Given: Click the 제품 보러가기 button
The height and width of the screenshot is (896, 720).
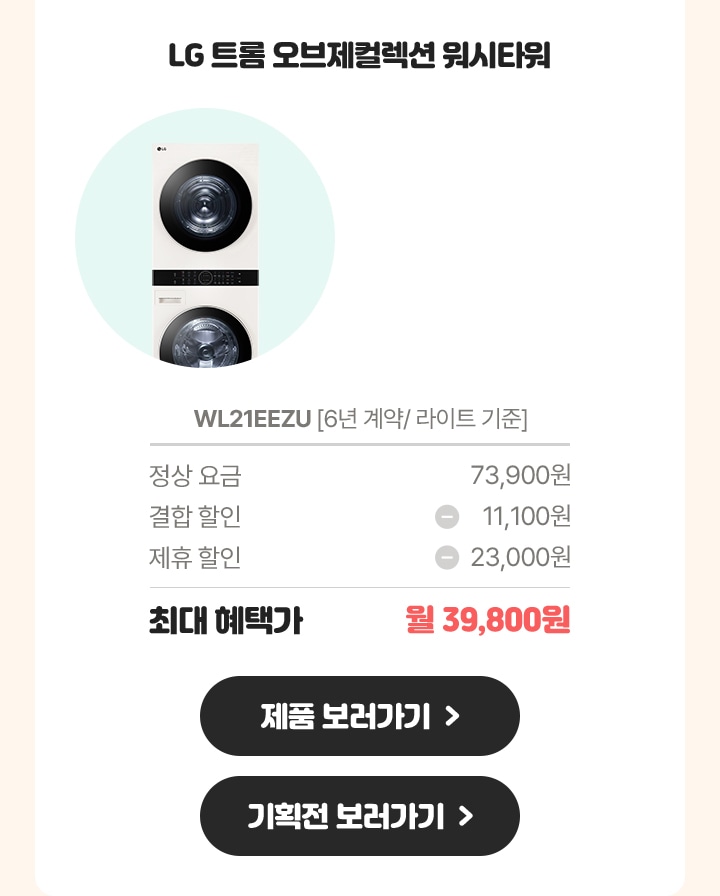Looking at the screenshot, I should click(360, 716).
